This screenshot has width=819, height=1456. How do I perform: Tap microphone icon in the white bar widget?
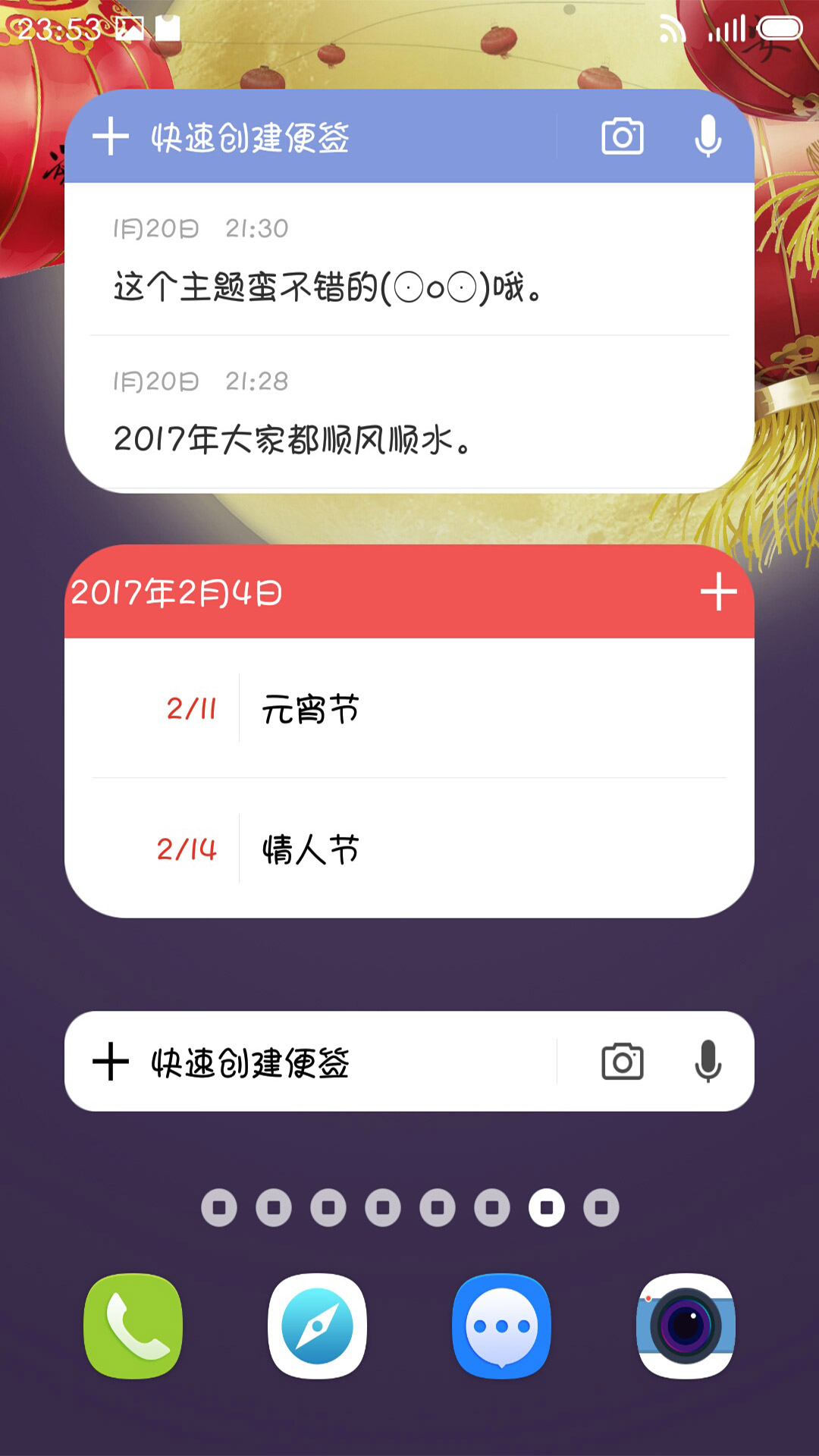[708, 1062]
